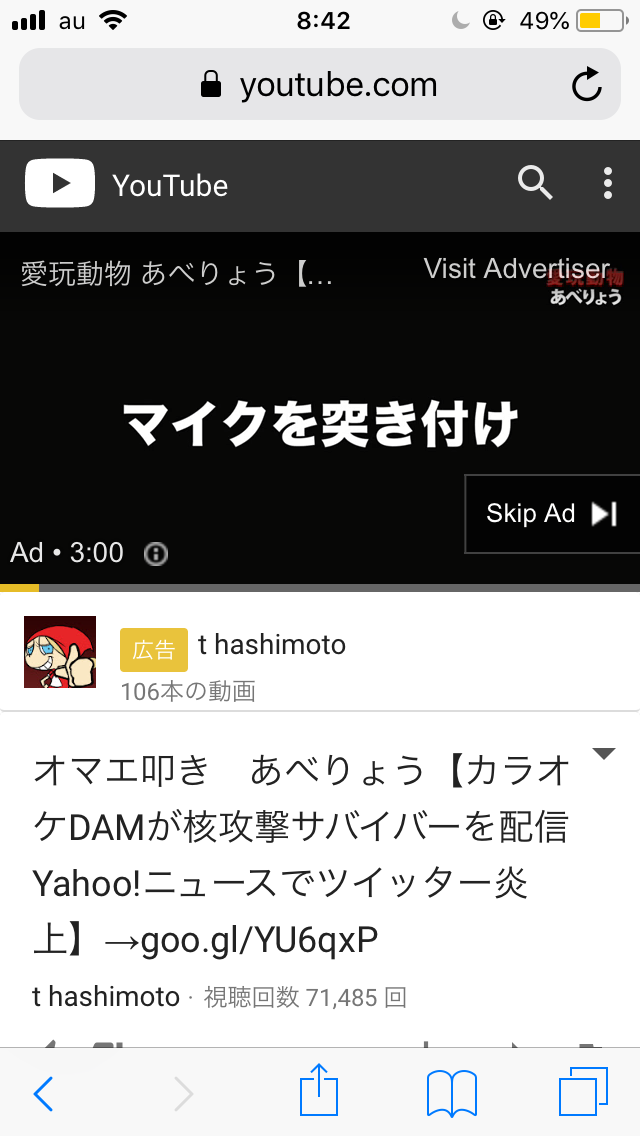The width and height of the screenshot is (640, 1136).
Task: Open YouTube search
Action: [x=535, y=184]
